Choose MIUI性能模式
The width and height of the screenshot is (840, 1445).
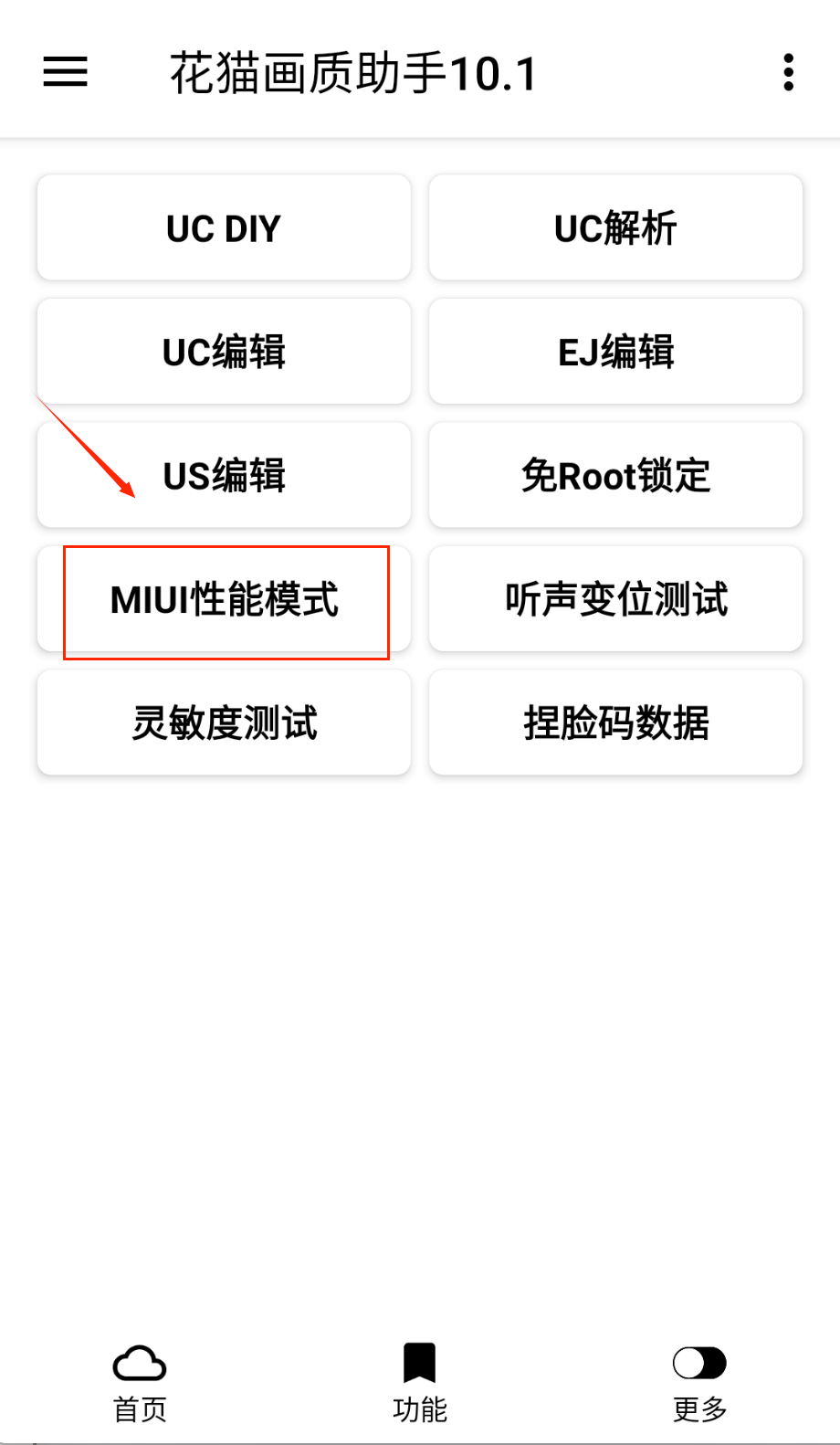coord(224,599)
